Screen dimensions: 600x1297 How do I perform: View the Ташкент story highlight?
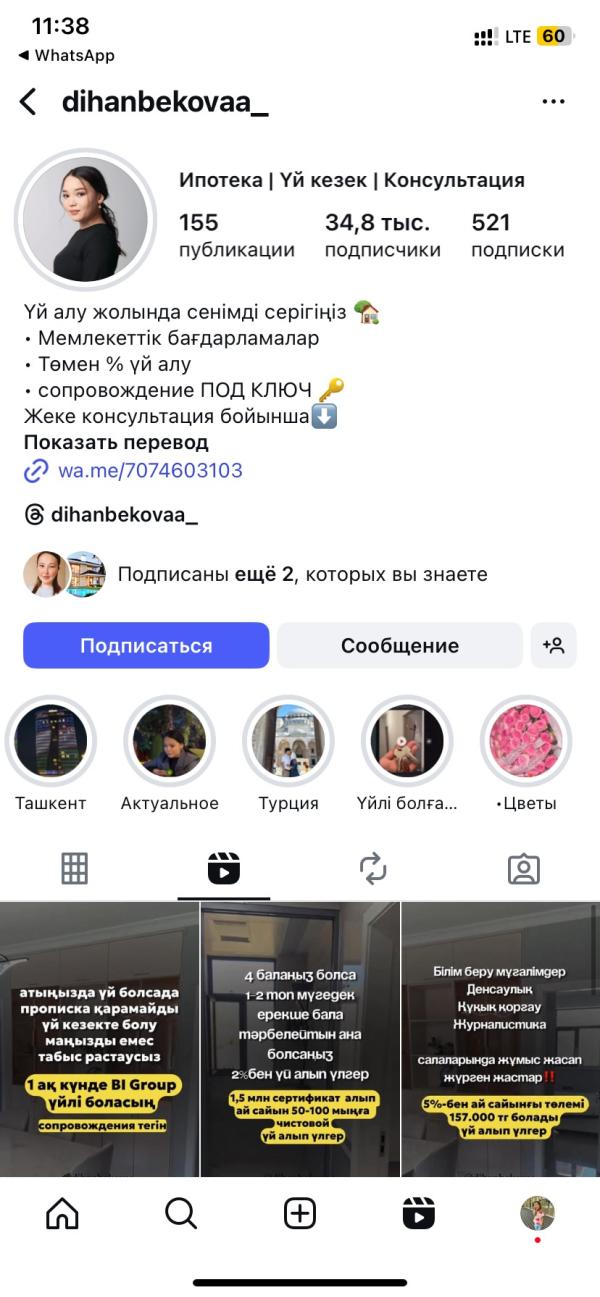pos(50,742)
